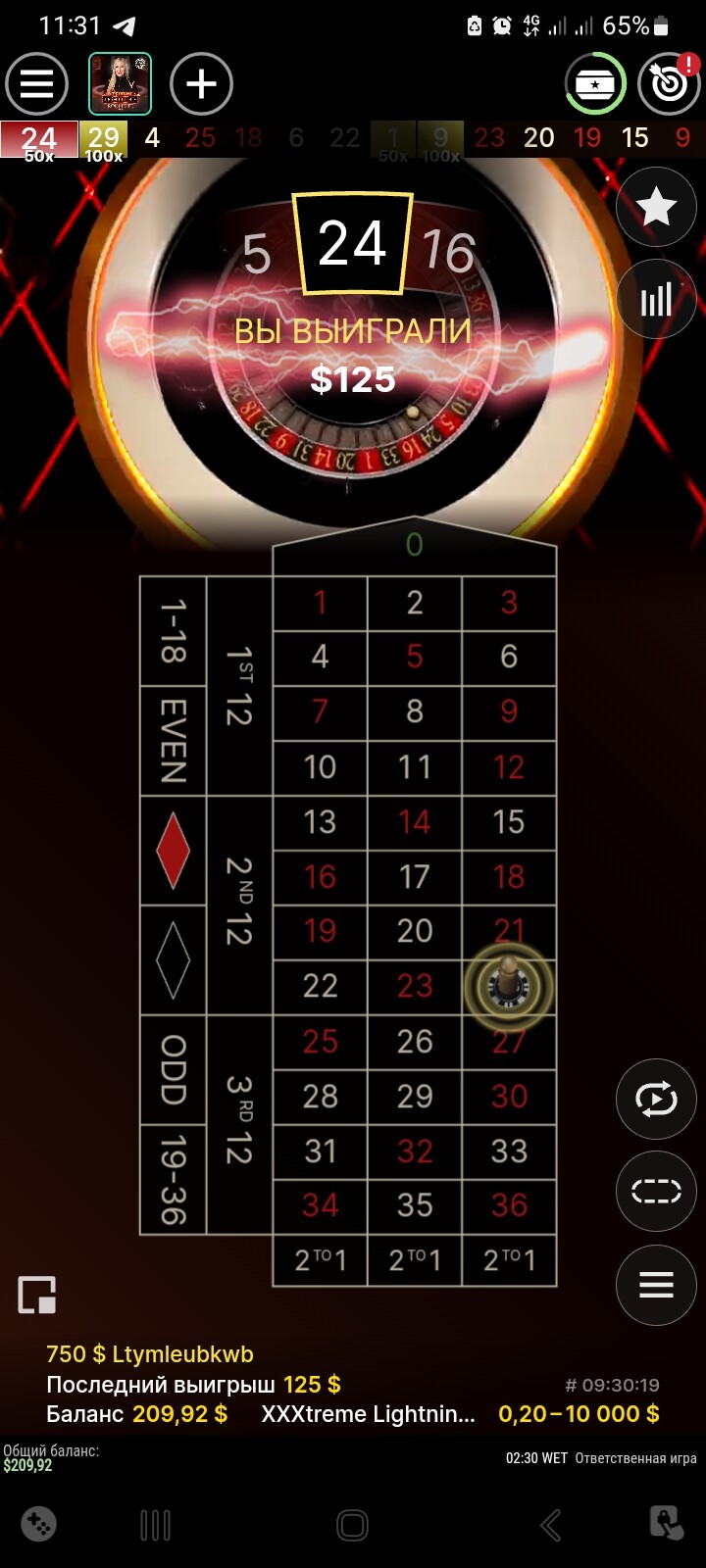Open the hamburger menu at top left
This screenshot has height=1568, width=706.
37,84
